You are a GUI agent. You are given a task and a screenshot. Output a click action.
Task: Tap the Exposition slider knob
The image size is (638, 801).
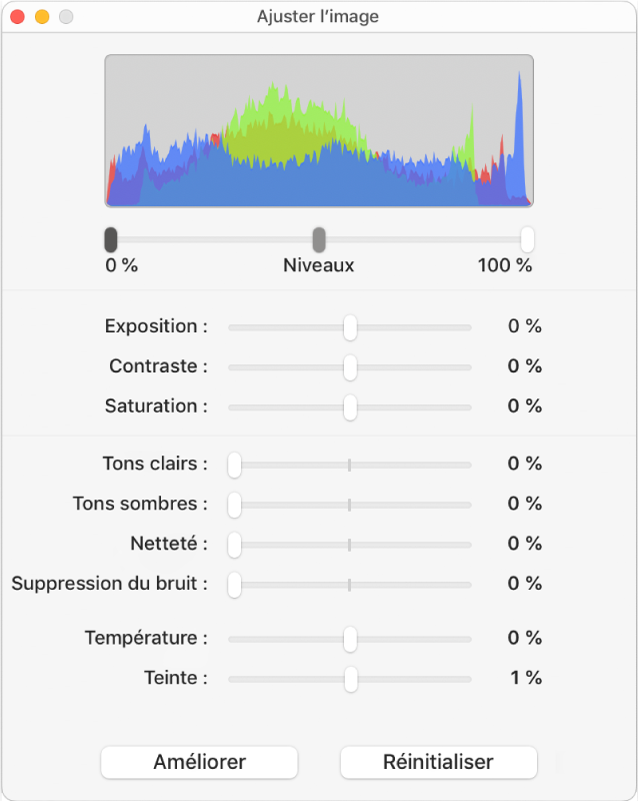pyautogui.click(x=350, y=327)
